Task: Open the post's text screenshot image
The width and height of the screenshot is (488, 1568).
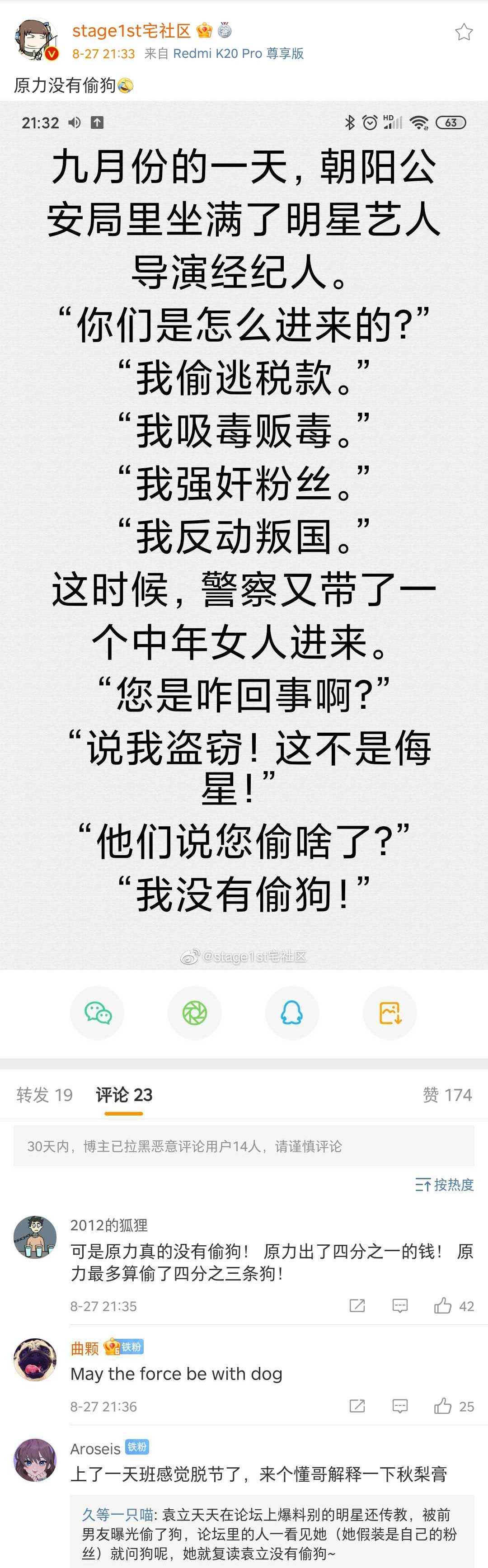Action: pos(244,536)
